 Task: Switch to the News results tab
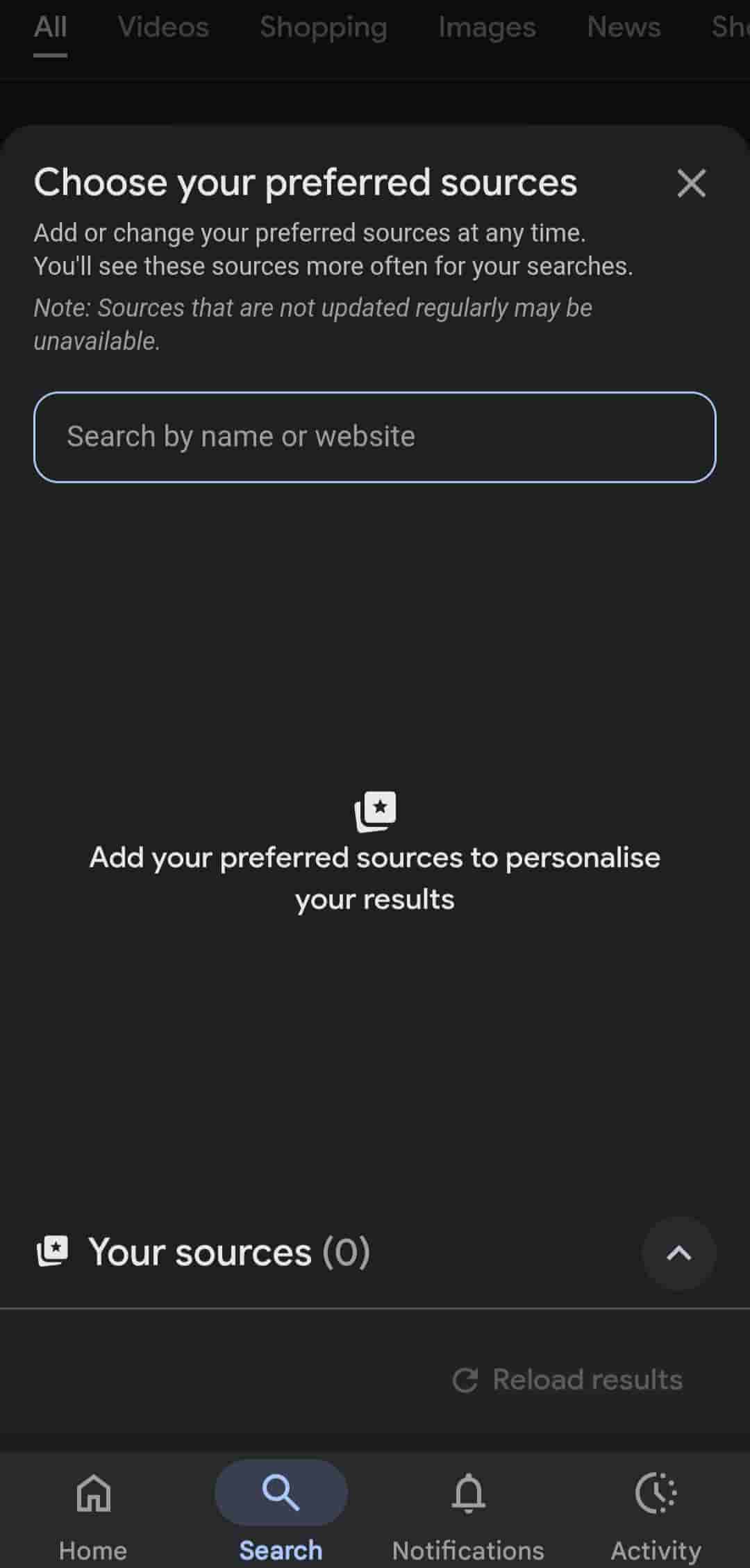click(x=624, y=28)
